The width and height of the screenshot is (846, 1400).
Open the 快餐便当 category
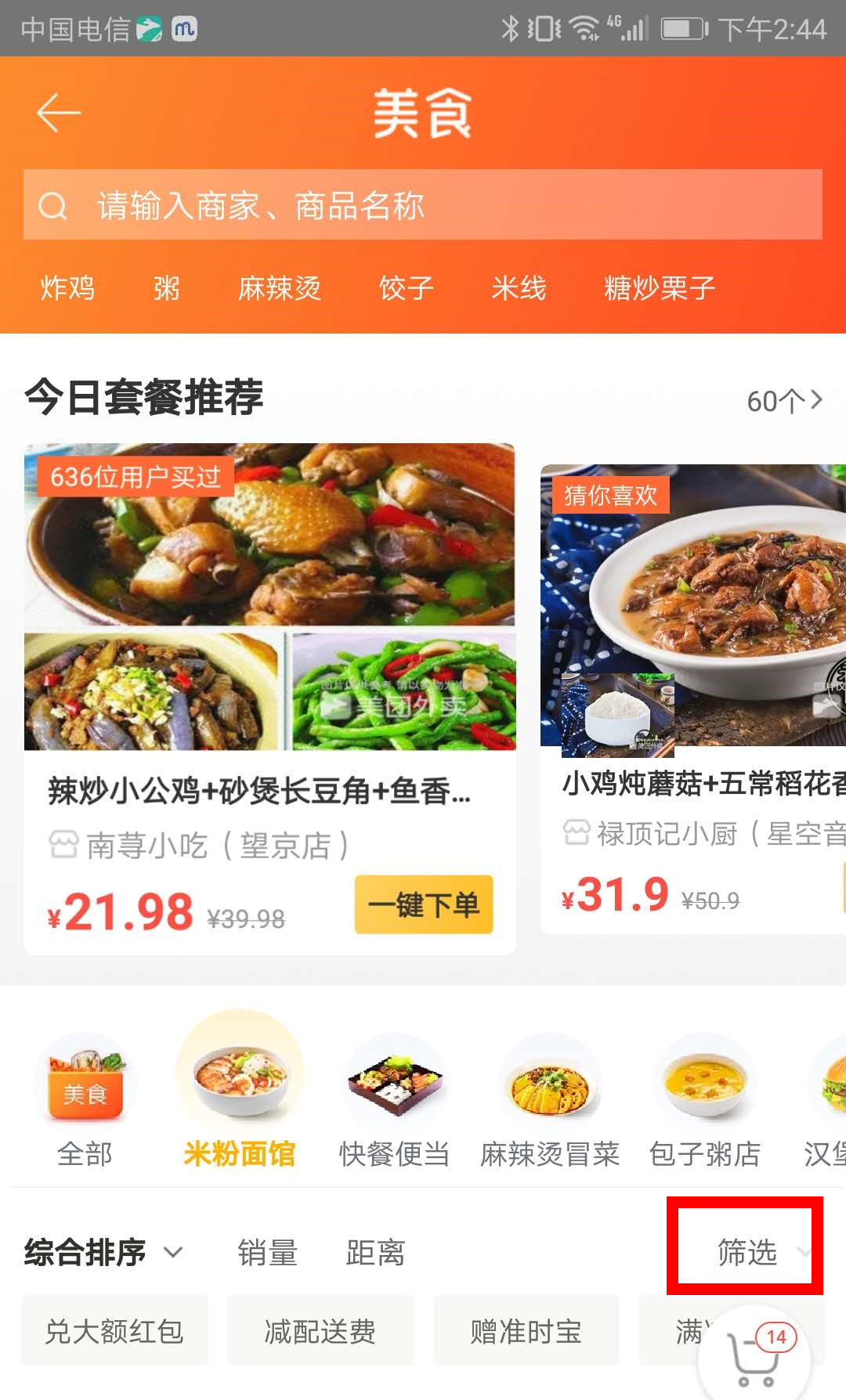coord(395,1096)
